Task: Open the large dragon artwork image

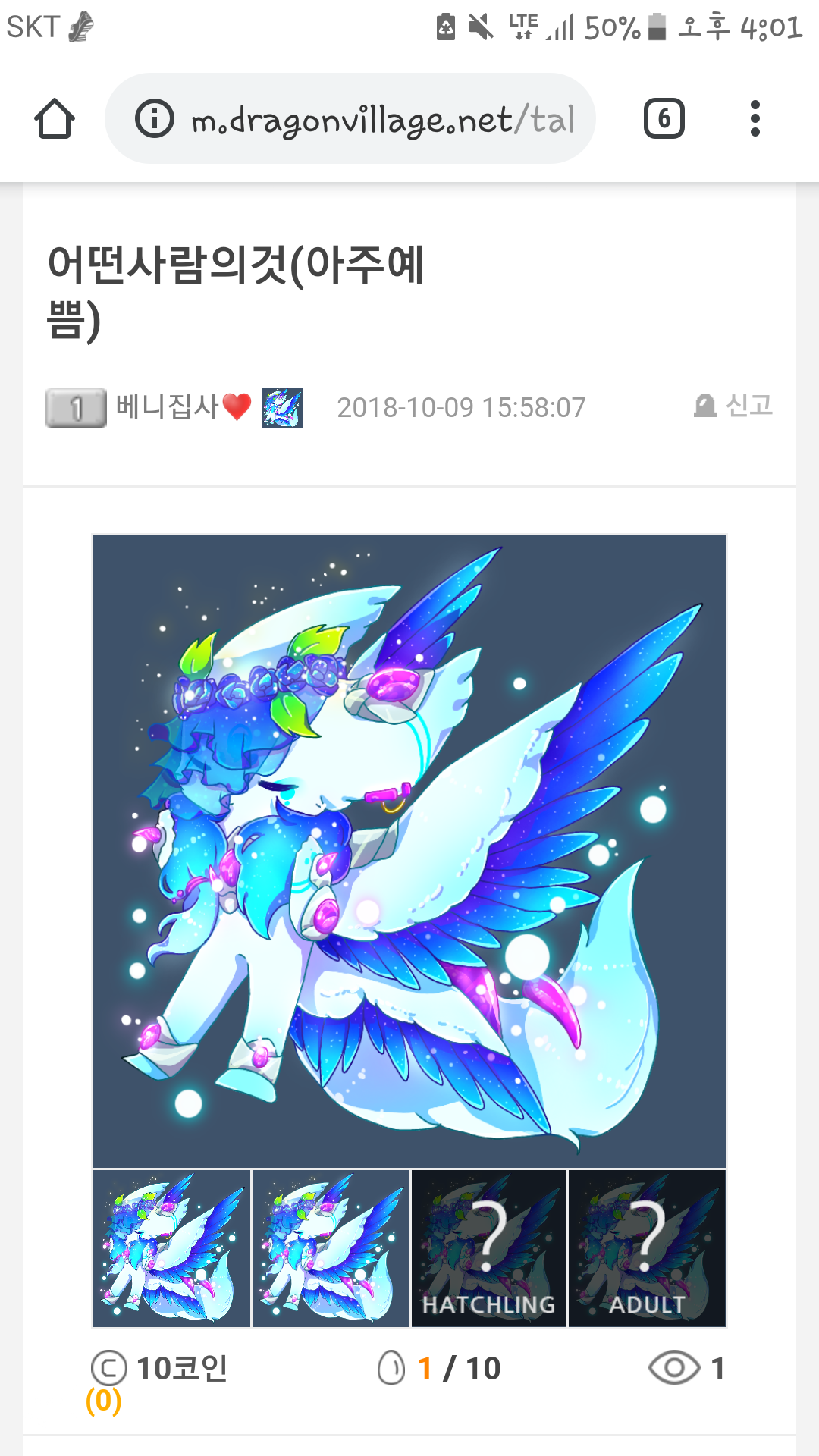Action: tap(409, 851)
